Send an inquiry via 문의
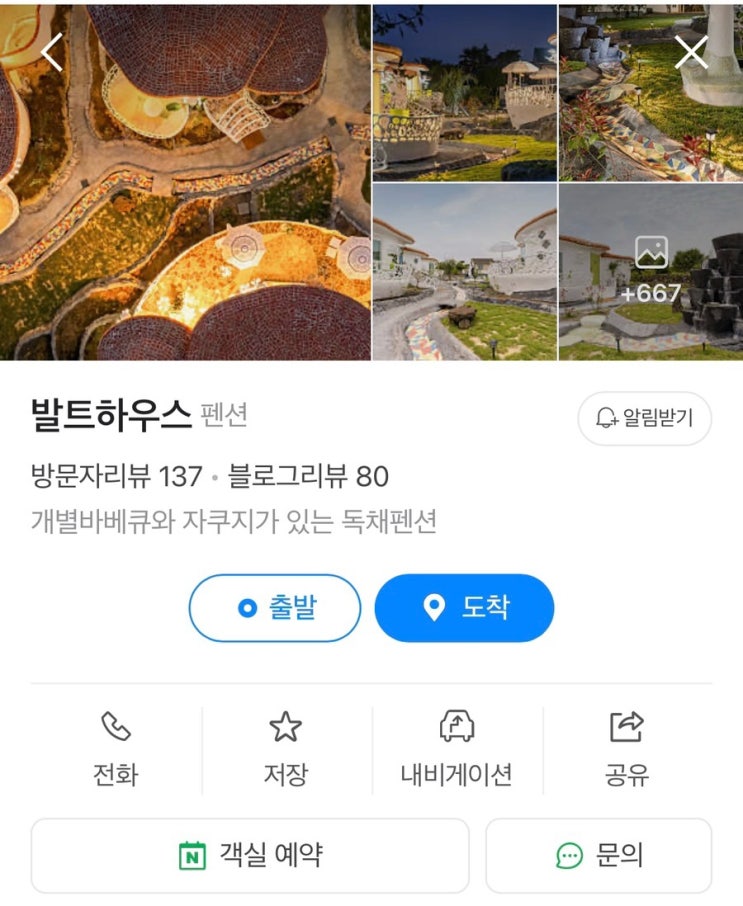 tap(599, 856)
